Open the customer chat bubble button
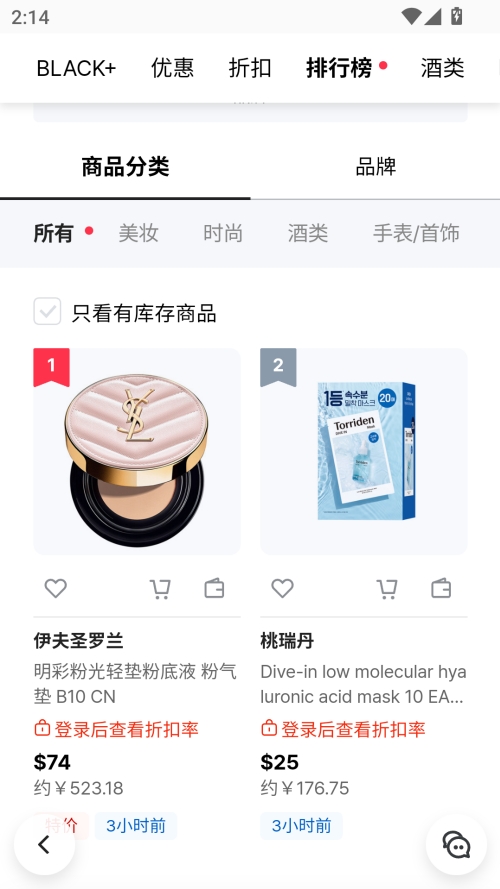500x889 pixels. [456, 845]
